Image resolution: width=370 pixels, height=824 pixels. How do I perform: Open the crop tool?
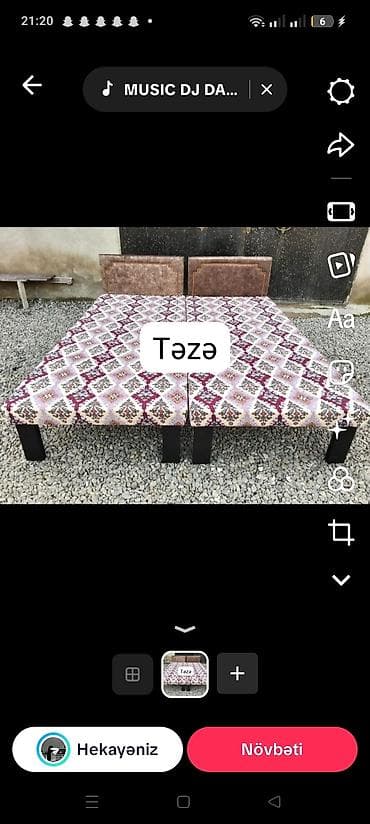tap(341, 532)
